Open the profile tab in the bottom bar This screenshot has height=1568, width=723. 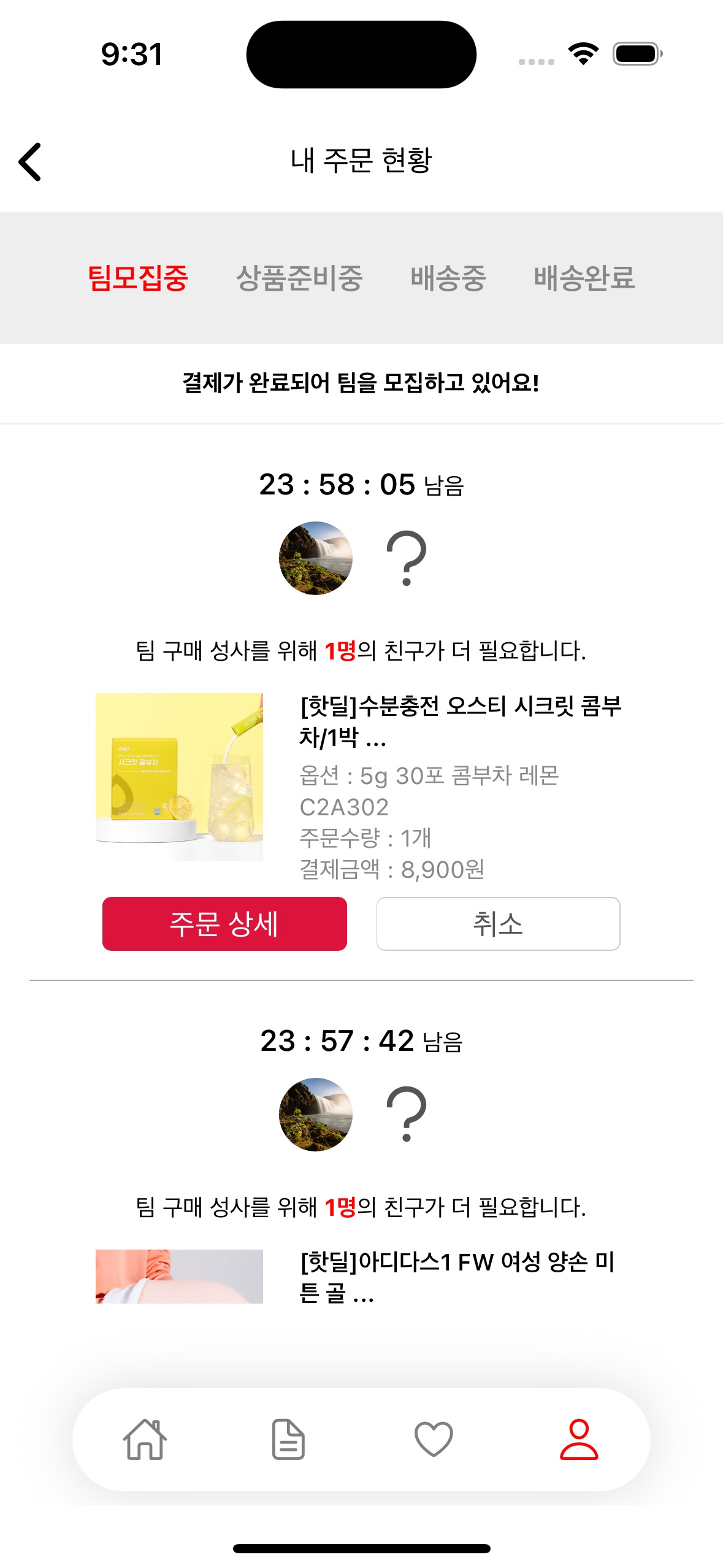(x=578, y=1439)
